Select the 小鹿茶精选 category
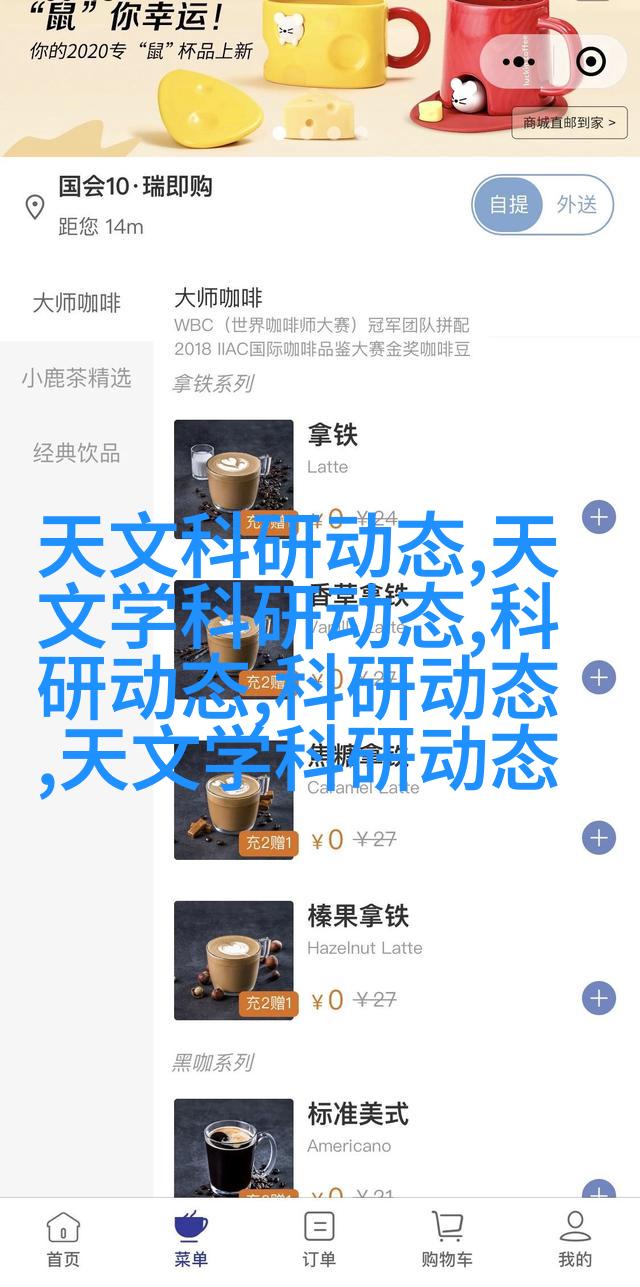Screen dimensions: 640x1287 76,378
